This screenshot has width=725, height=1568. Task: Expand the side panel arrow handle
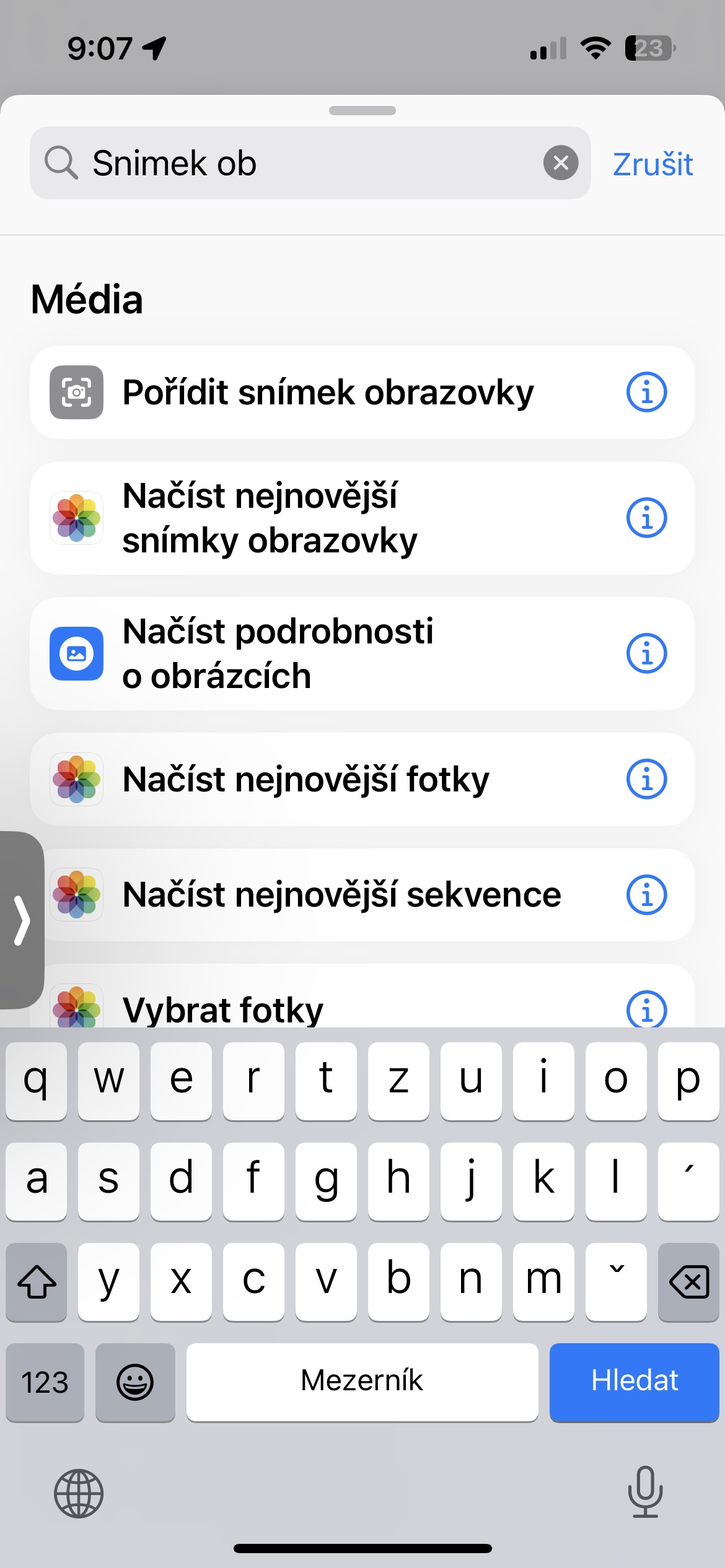(x=22, y=920)
